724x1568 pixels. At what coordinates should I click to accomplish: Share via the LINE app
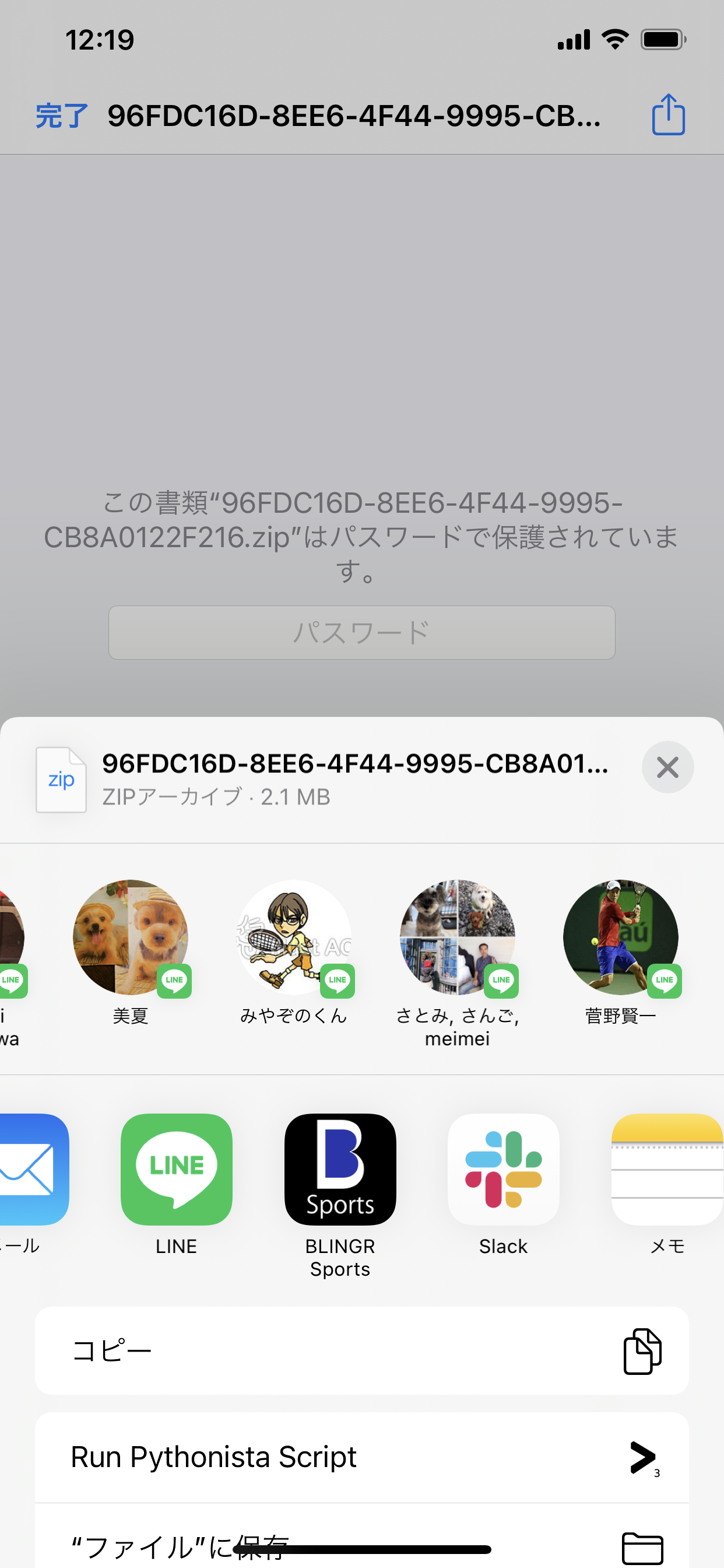point(177,1170)
